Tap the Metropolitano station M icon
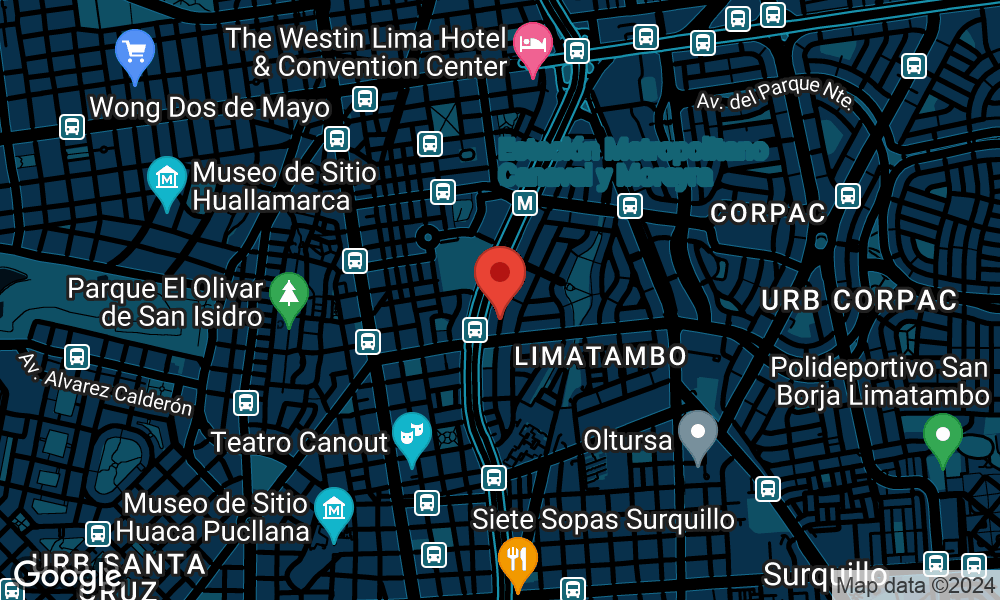Viewport: 1000px width, 600px height. tap(525, 204)
